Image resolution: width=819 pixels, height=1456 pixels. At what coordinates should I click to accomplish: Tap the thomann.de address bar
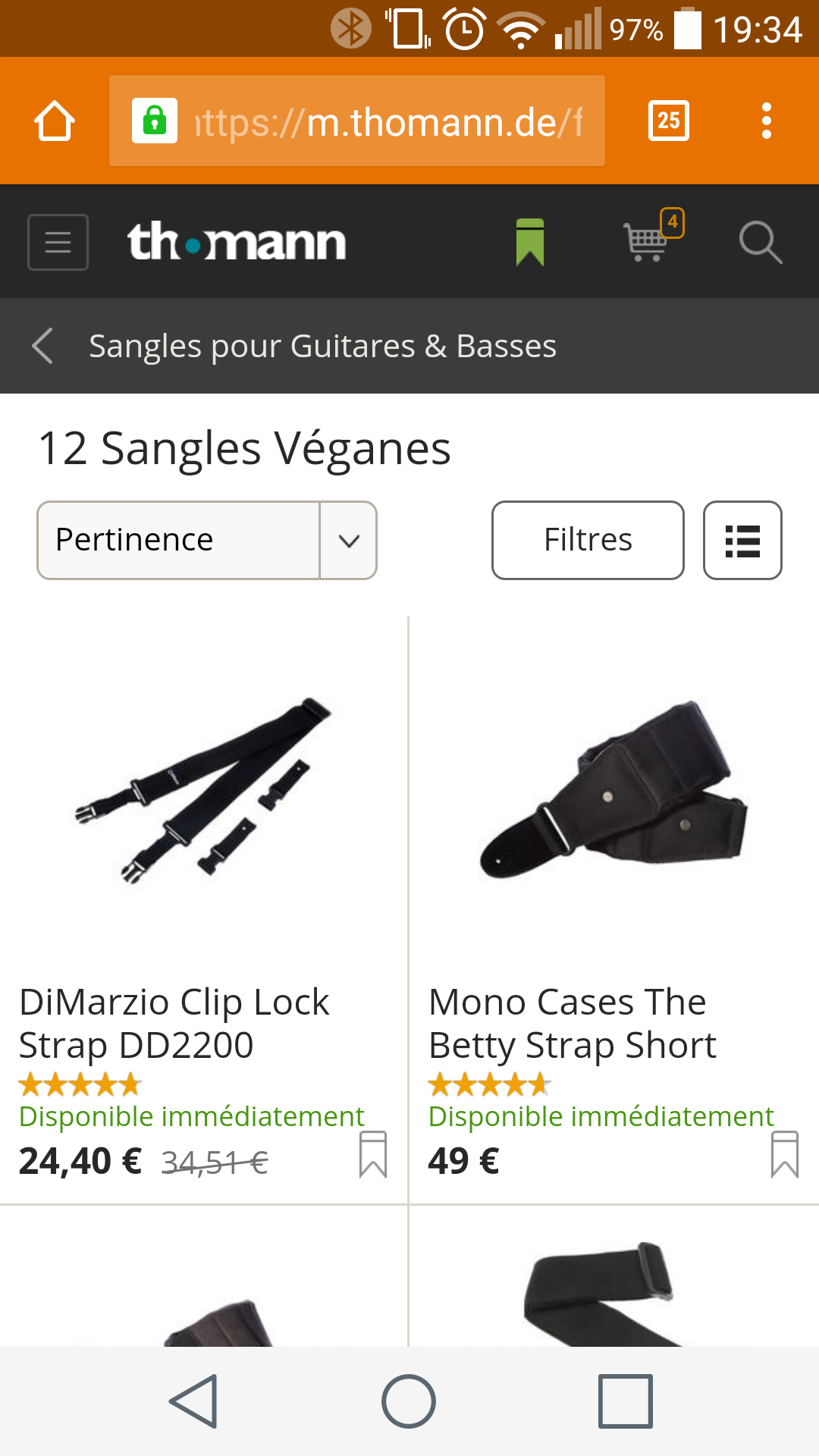pos(356,121)
